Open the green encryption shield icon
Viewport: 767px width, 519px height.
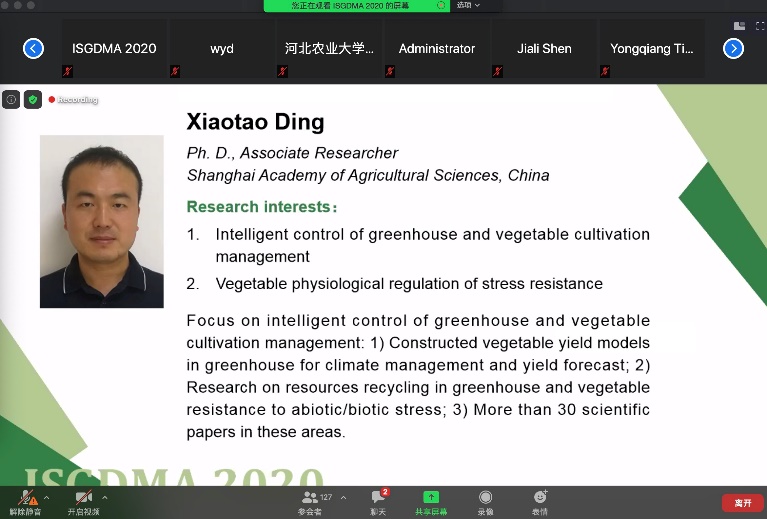[33, 99]
